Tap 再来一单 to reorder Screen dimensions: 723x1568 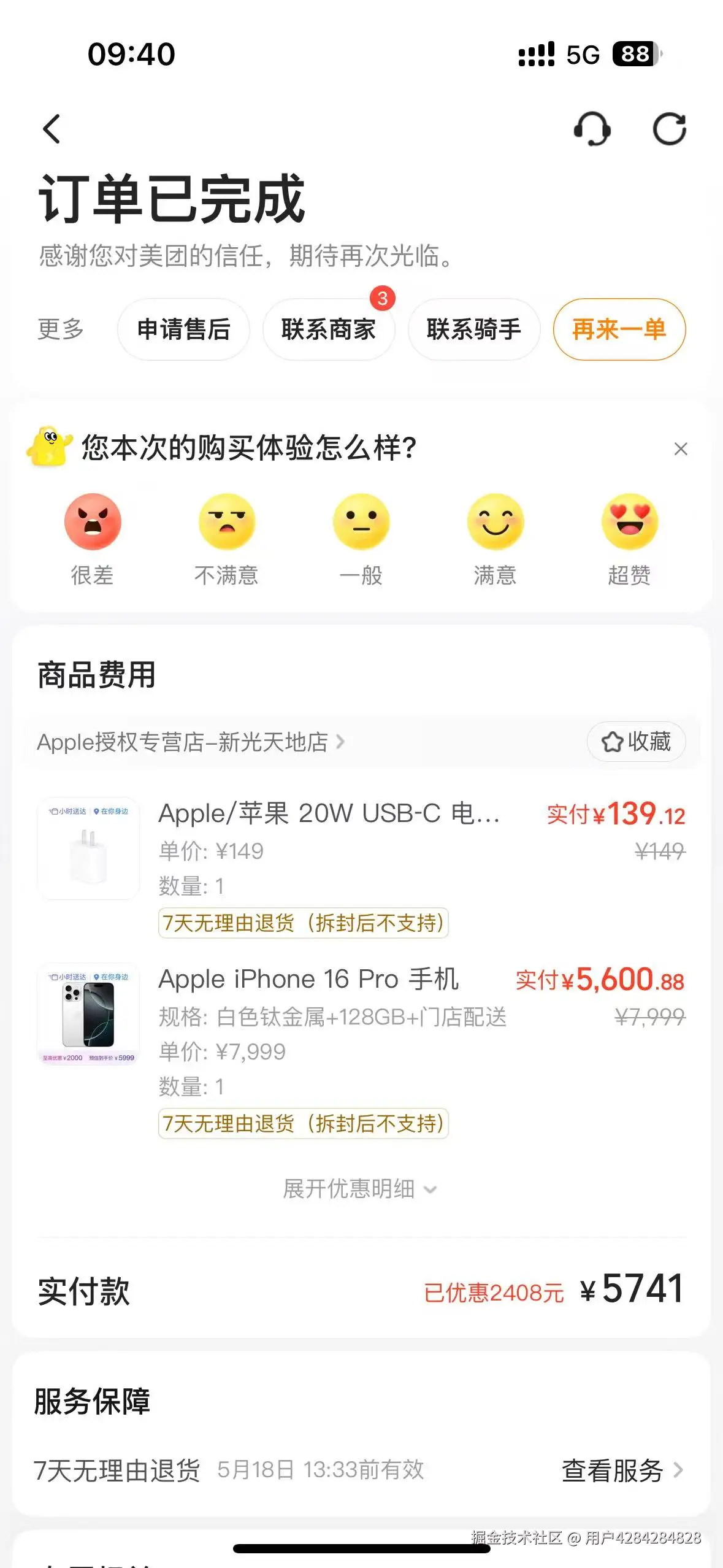tap(618, 329)
